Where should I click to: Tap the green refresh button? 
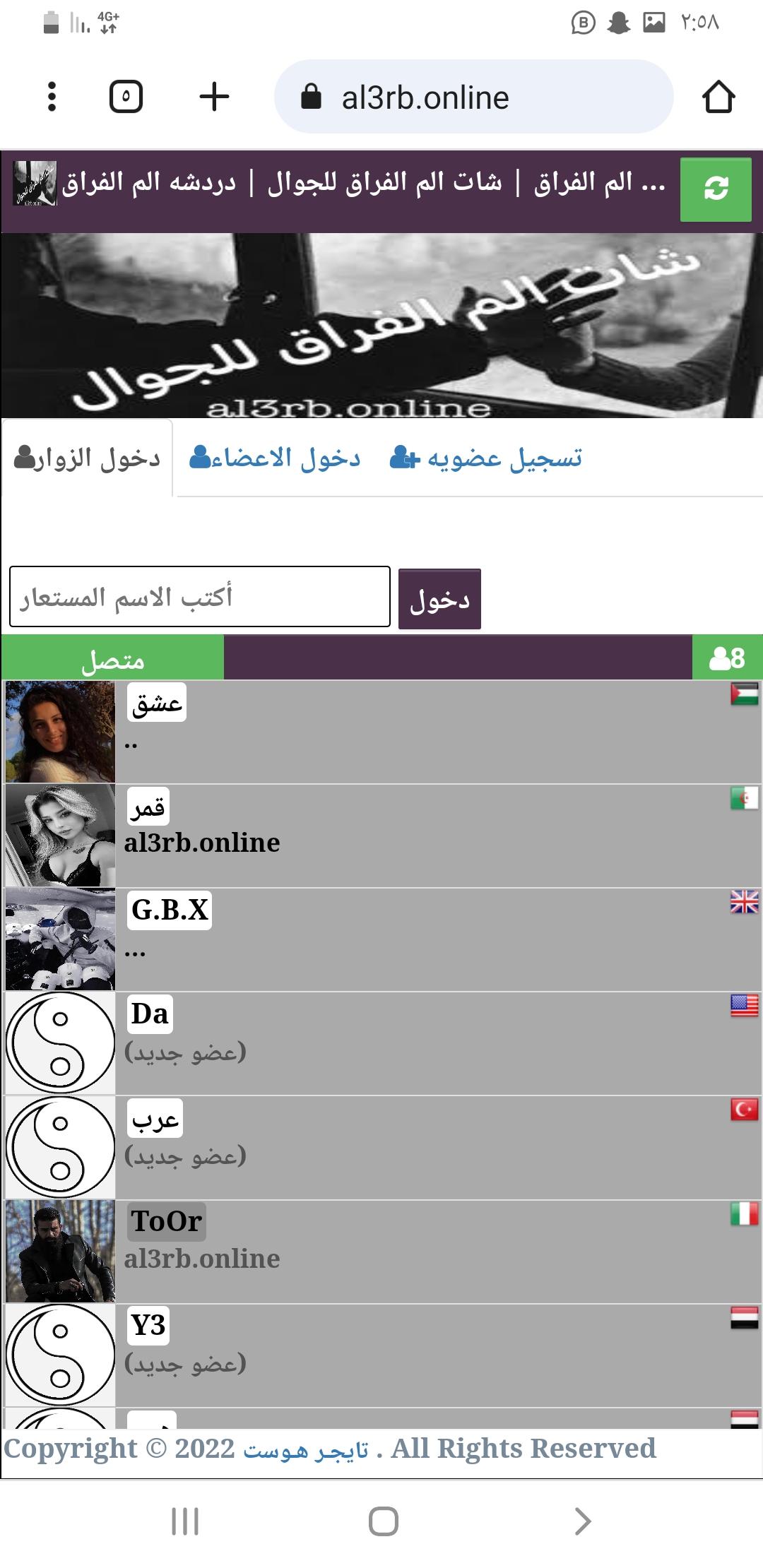click(715, 189)
